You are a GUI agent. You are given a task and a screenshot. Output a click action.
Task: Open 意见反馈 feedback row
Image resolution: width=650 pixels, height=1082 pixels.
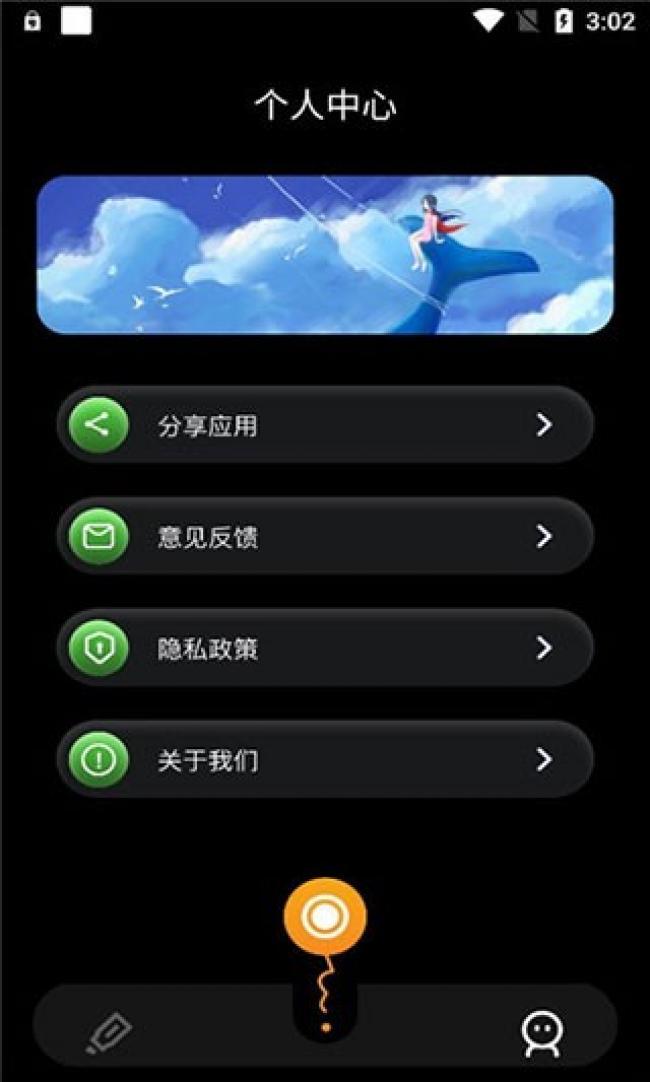click(325, 537)
